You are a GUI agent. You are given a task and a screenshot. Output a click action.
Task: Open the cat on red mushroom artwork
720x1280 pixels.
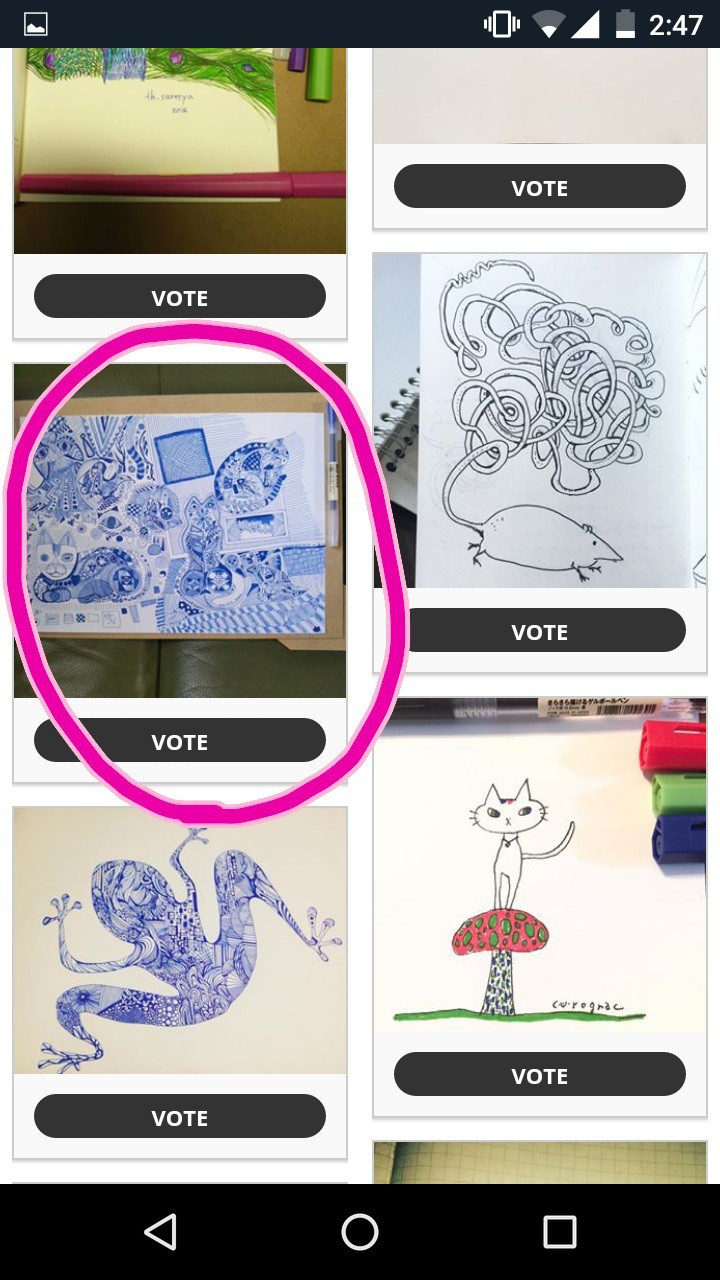tap(540, 865)
